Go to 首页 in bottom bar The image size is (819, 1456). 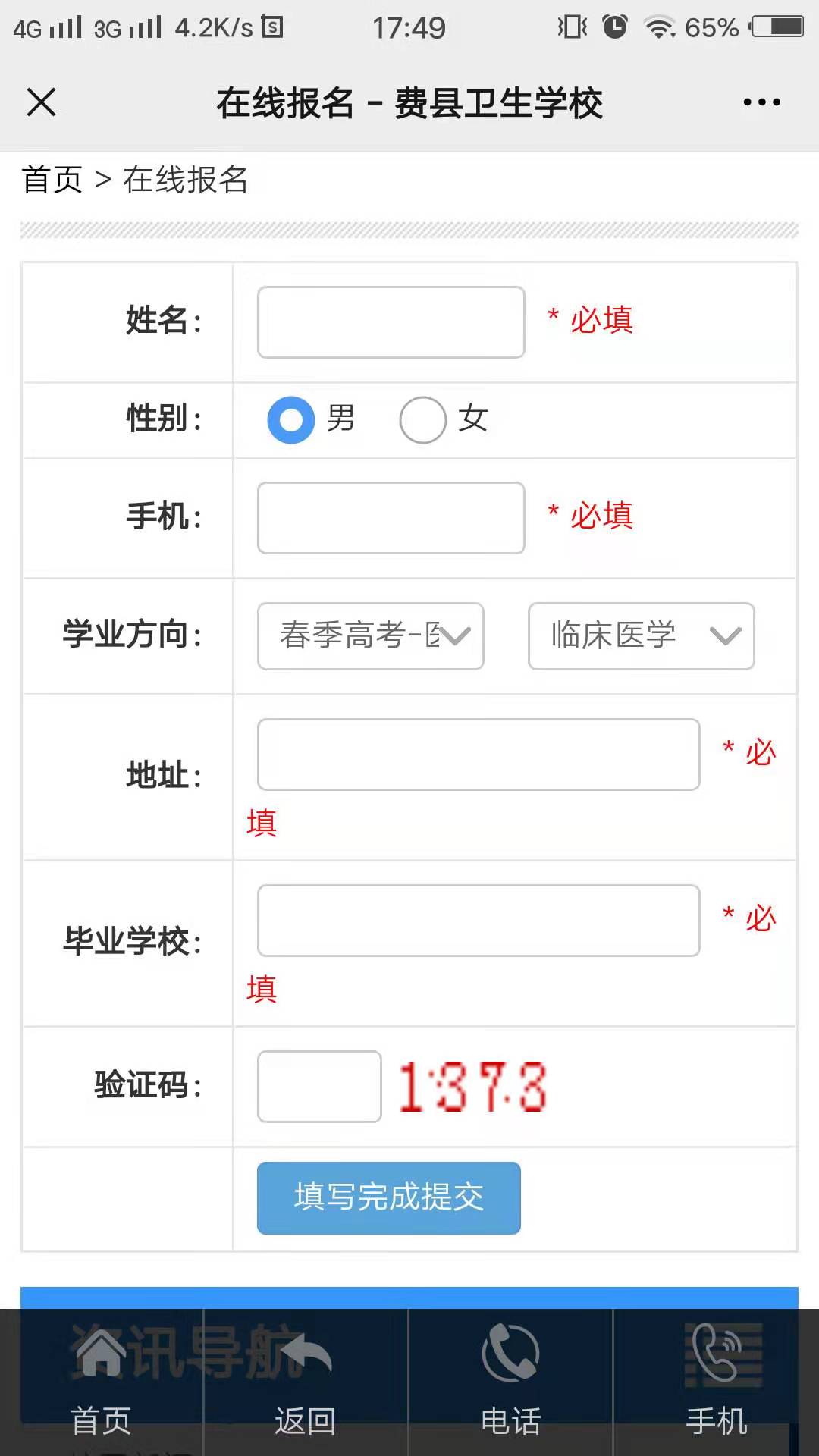pos(102,1382)
